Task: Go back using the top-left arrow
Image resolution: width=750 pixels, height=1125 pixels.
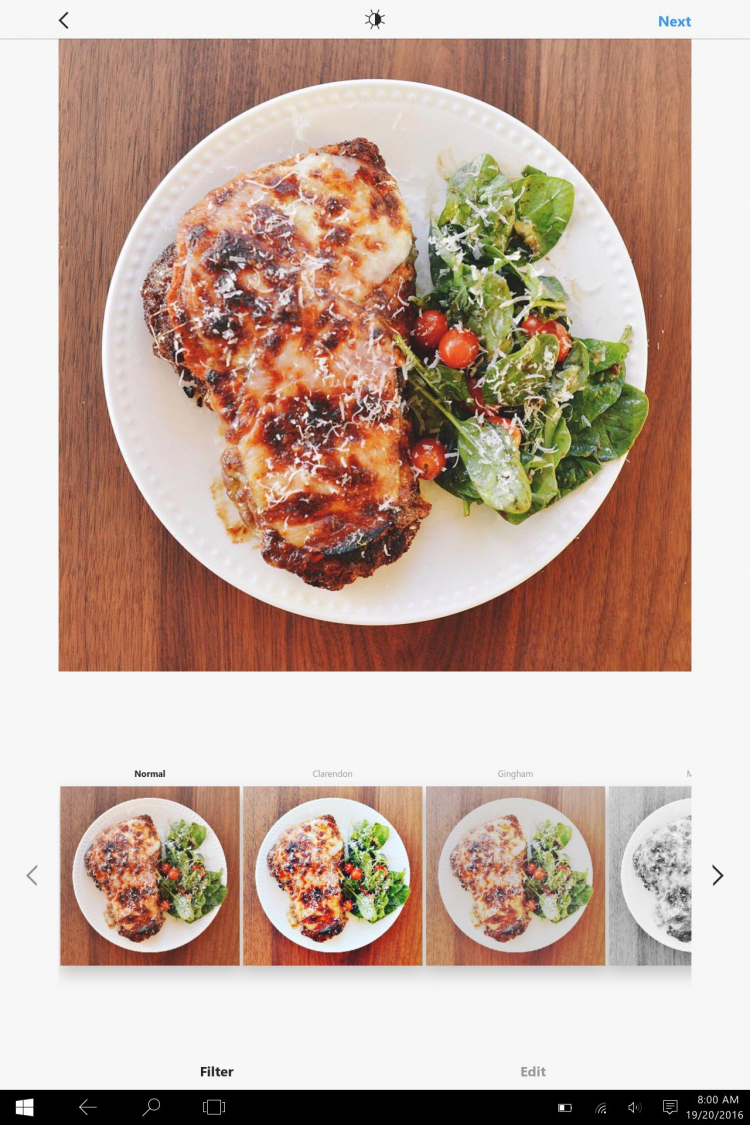Action: pyautogui.click(x=63, y=20)
